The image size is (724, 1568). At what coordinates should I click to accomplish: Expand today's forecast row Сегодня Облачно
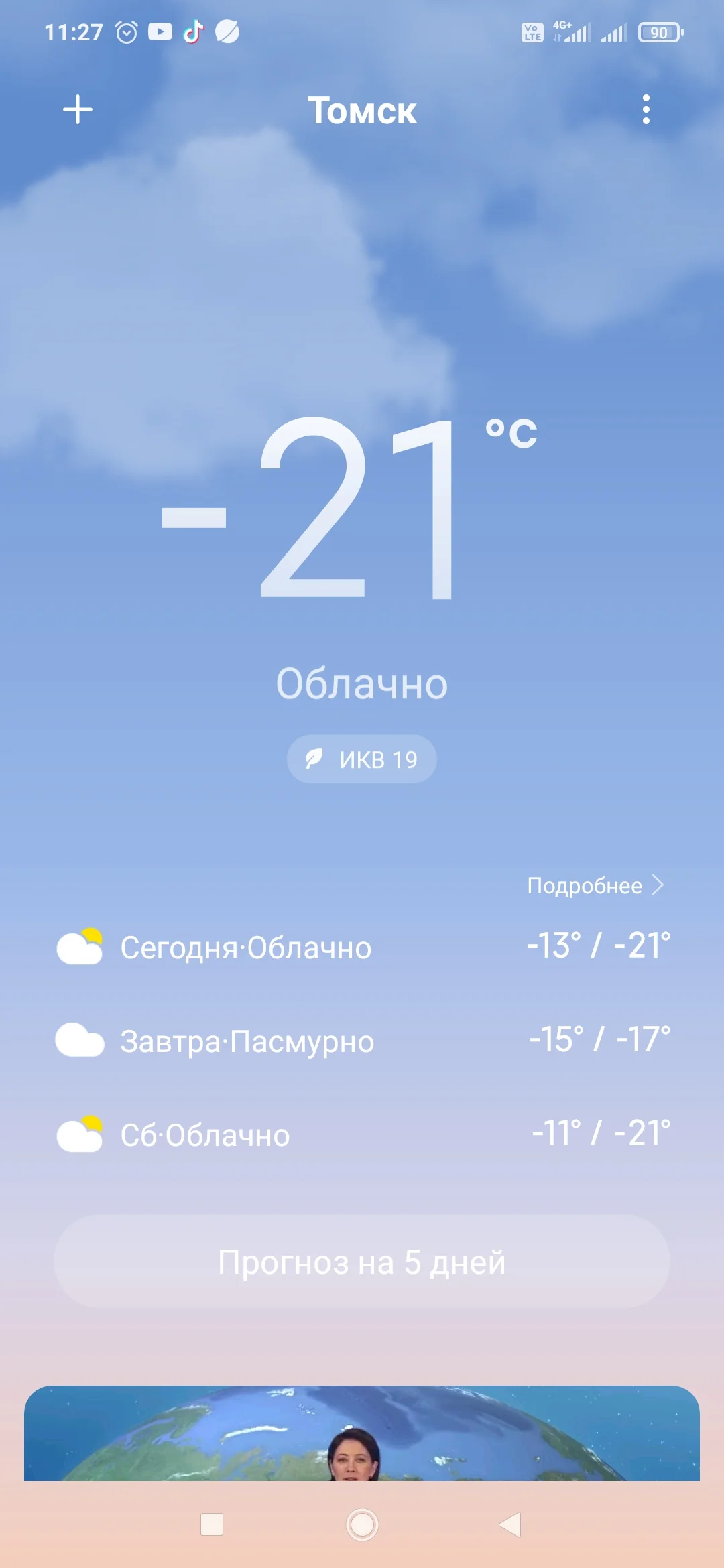362,946
